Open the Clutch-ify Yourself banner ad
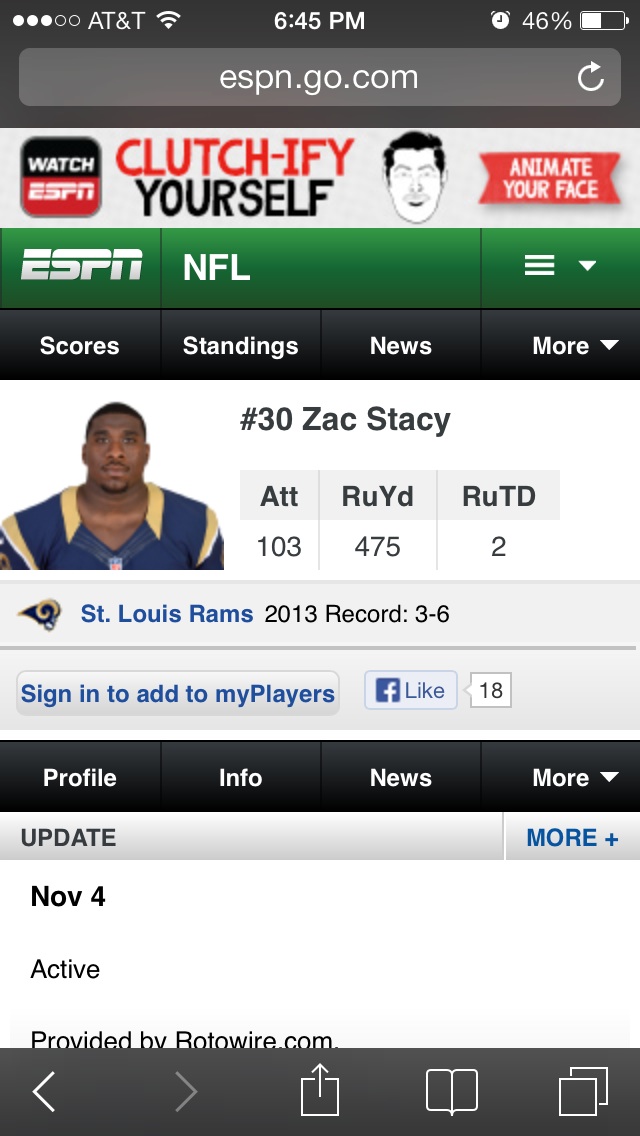640x1136 pixels. (320, 178)
